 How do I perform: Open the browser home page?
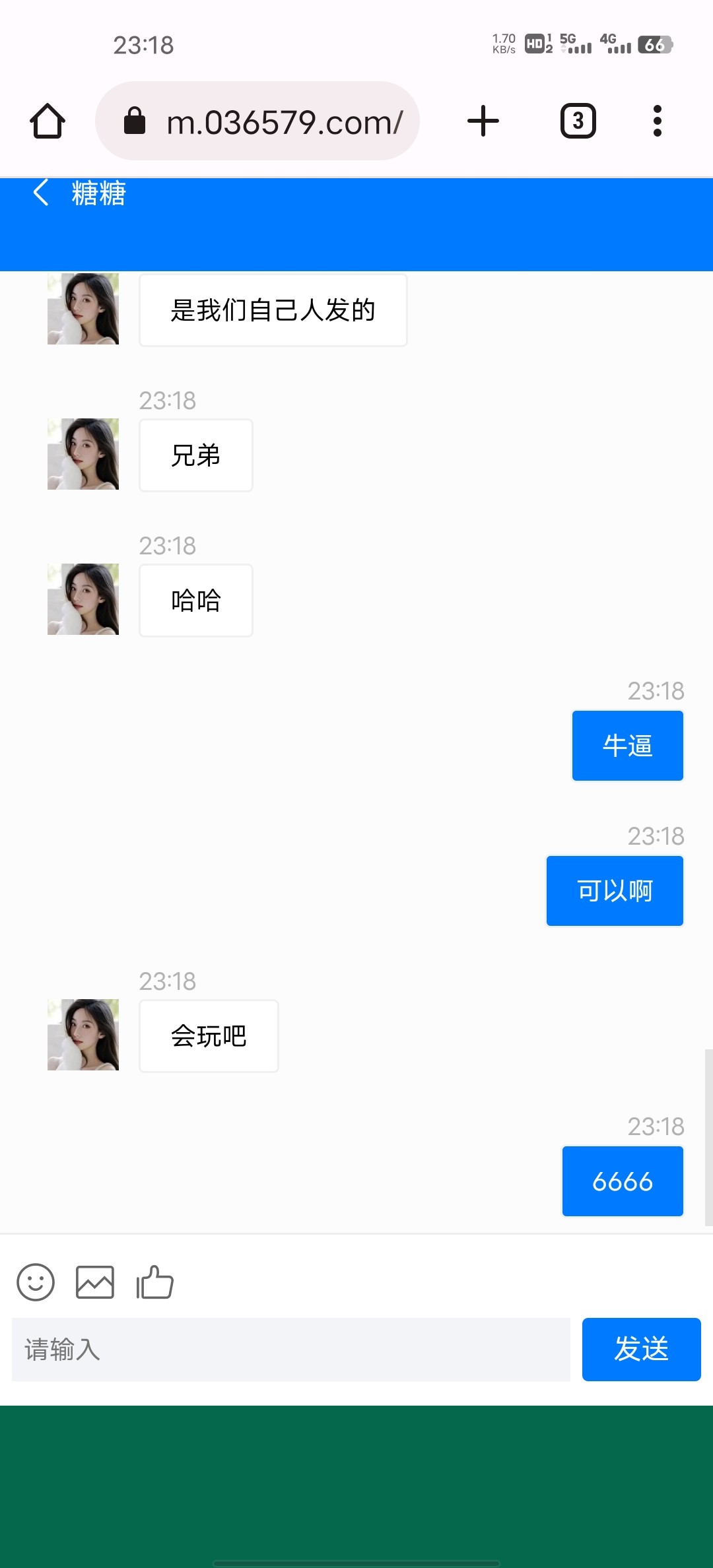(x=48, y=121)
